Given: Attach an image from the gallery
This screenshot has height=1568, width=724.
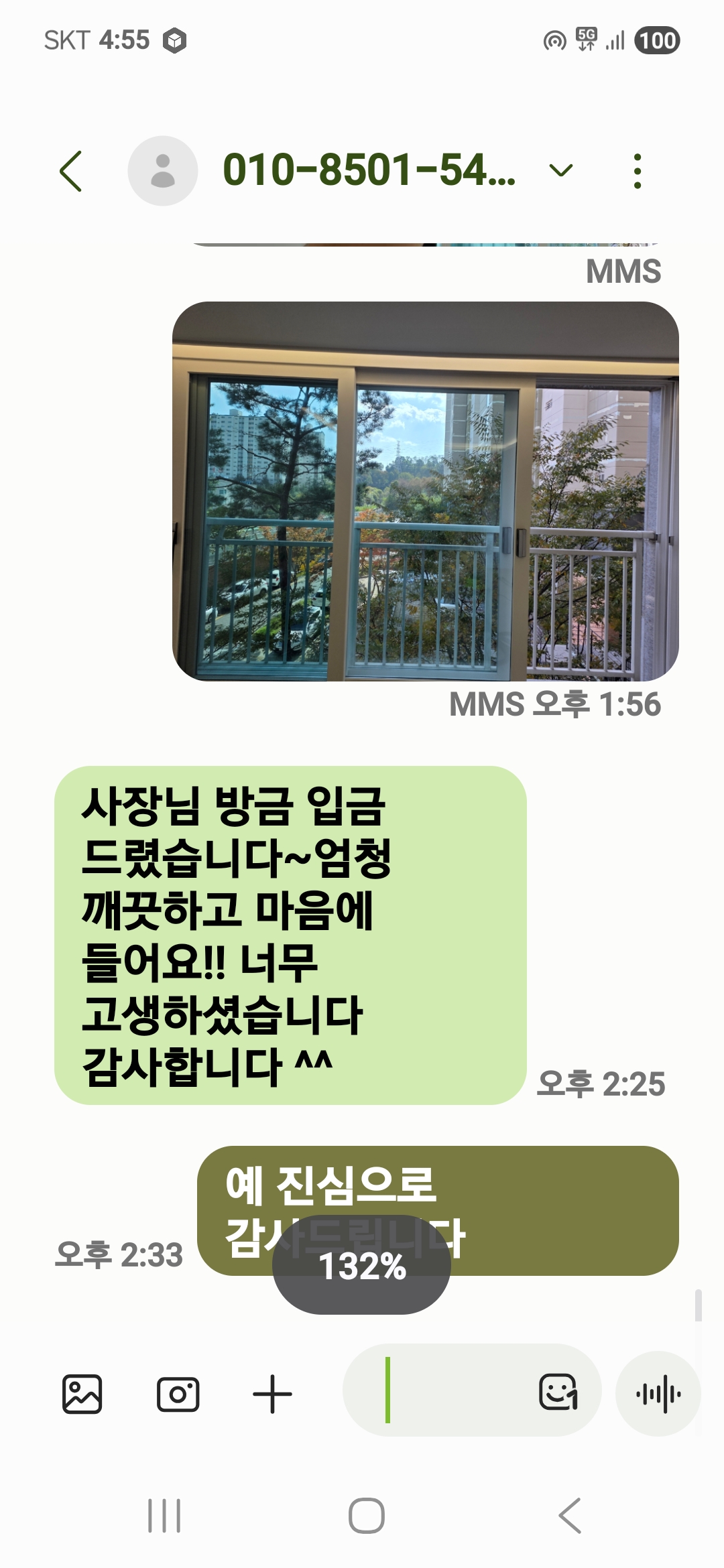Looking at the screenshot, I should [82, 1394].
